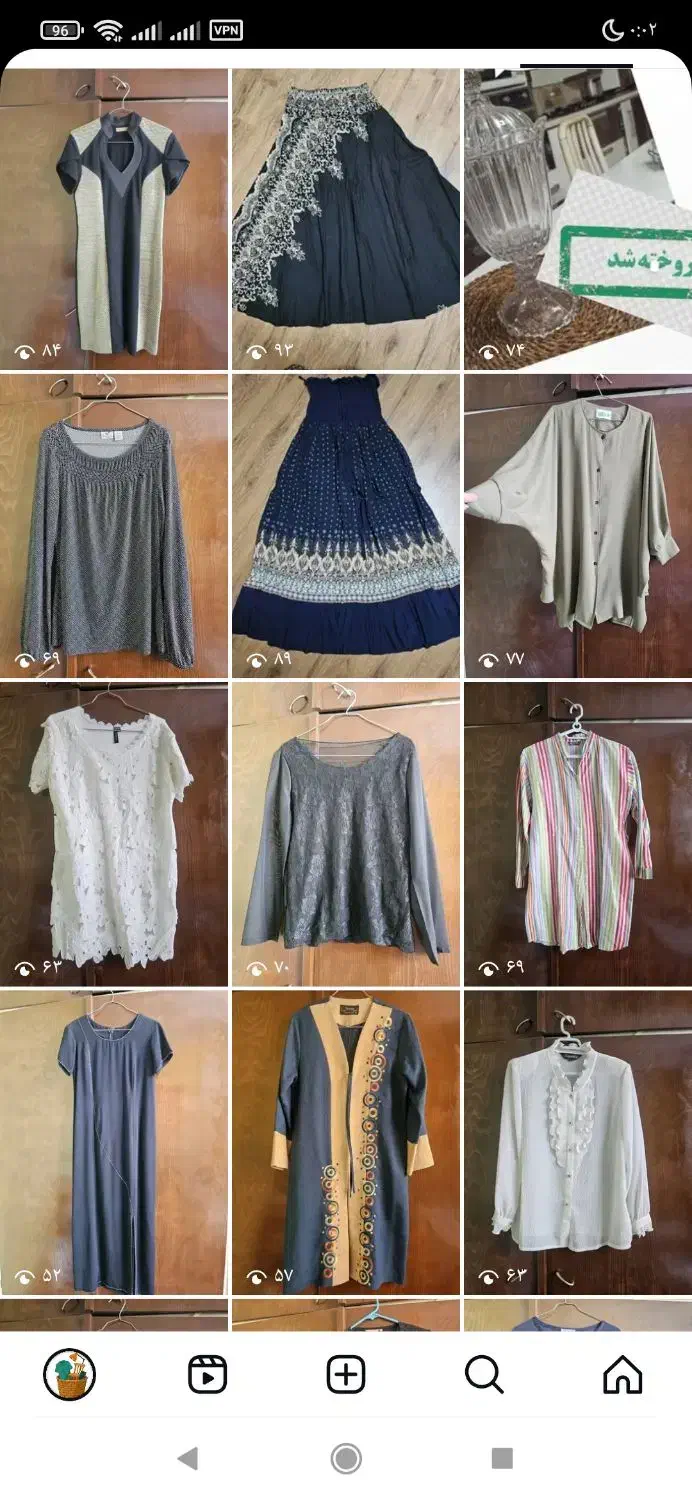
Task: Open the grey lace long-sleeve top post
Action: 346,834
